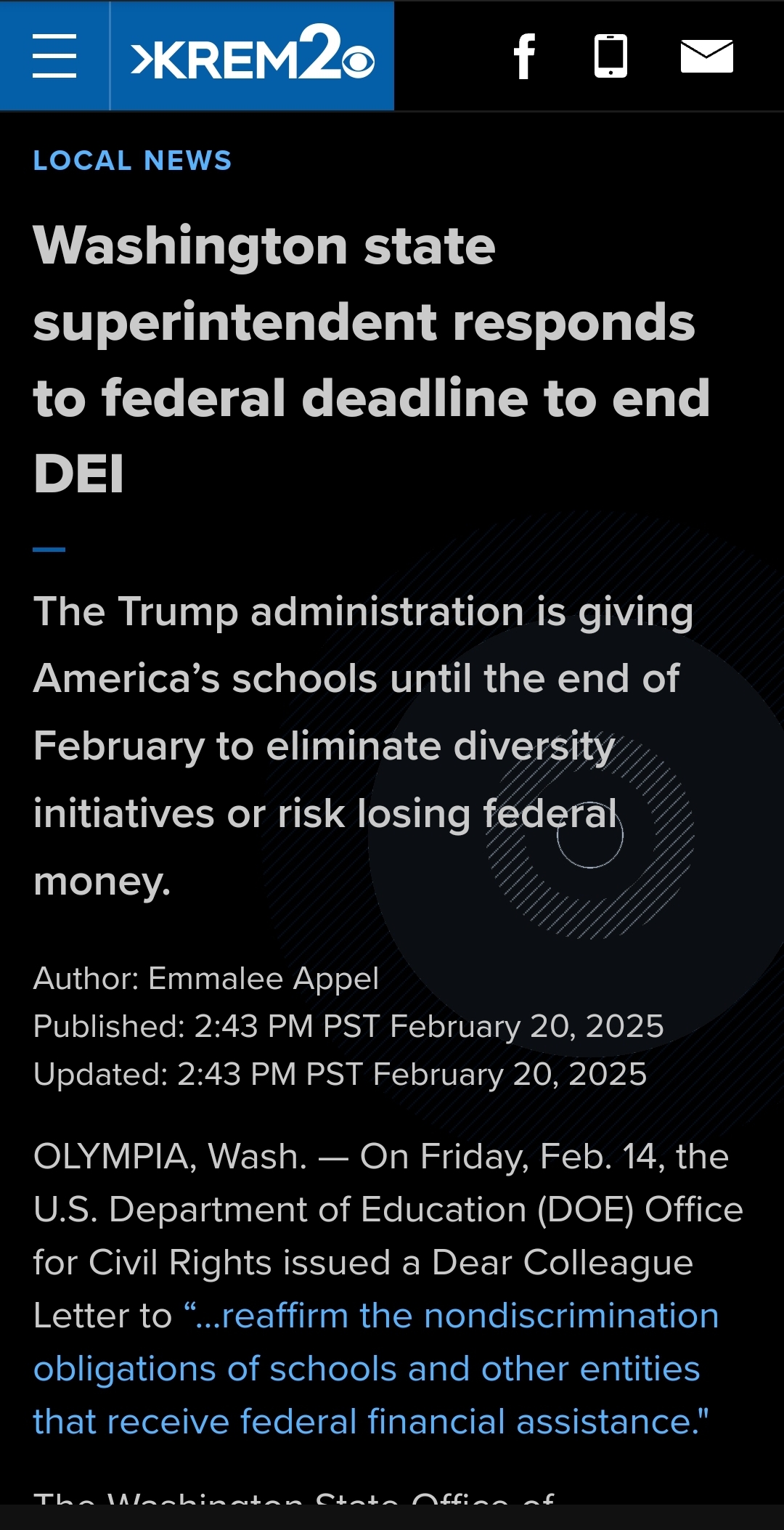Open the linked Dear Colleague Letter quote
784x1530 pixels.
click(376, 1368)
